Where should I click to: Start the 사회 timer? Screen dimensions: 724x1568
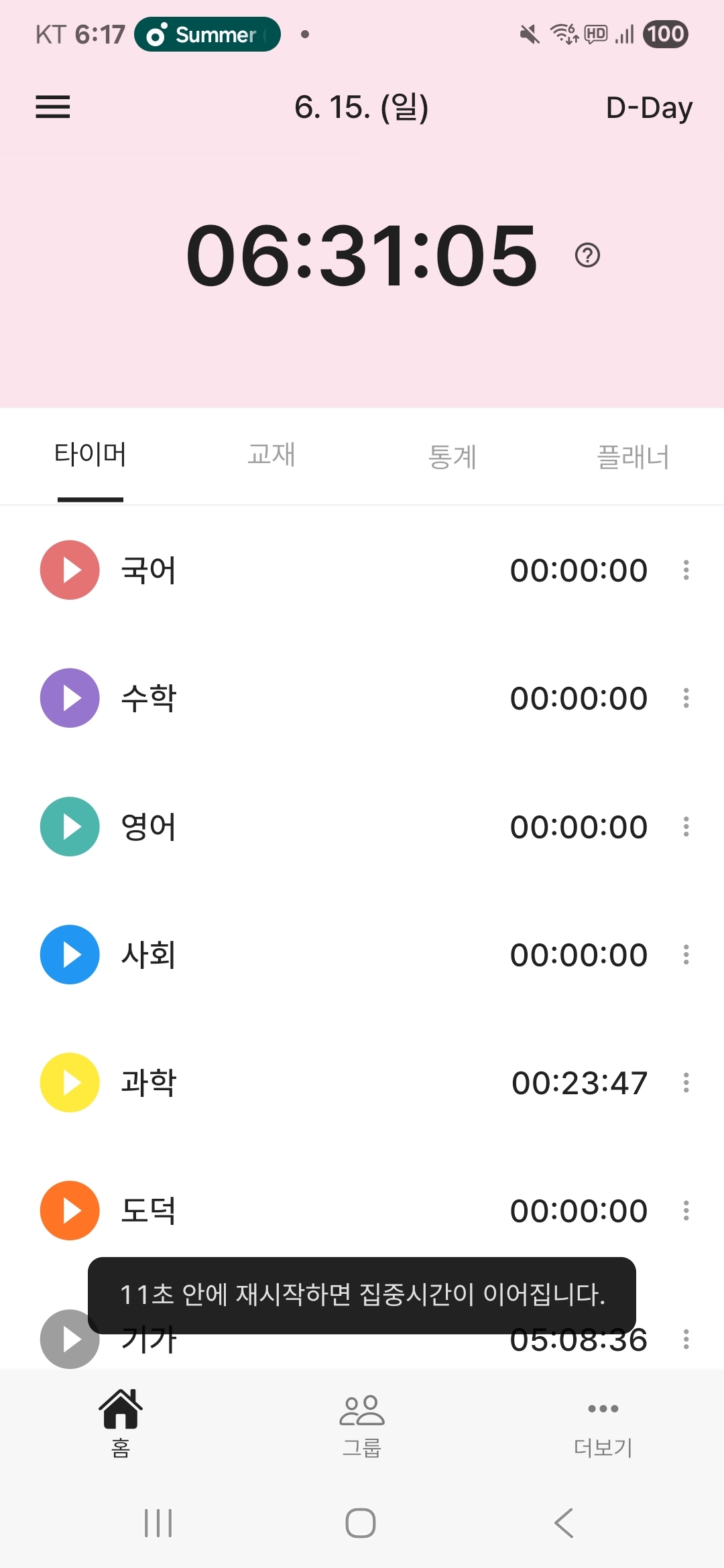(x=70, y=955)
